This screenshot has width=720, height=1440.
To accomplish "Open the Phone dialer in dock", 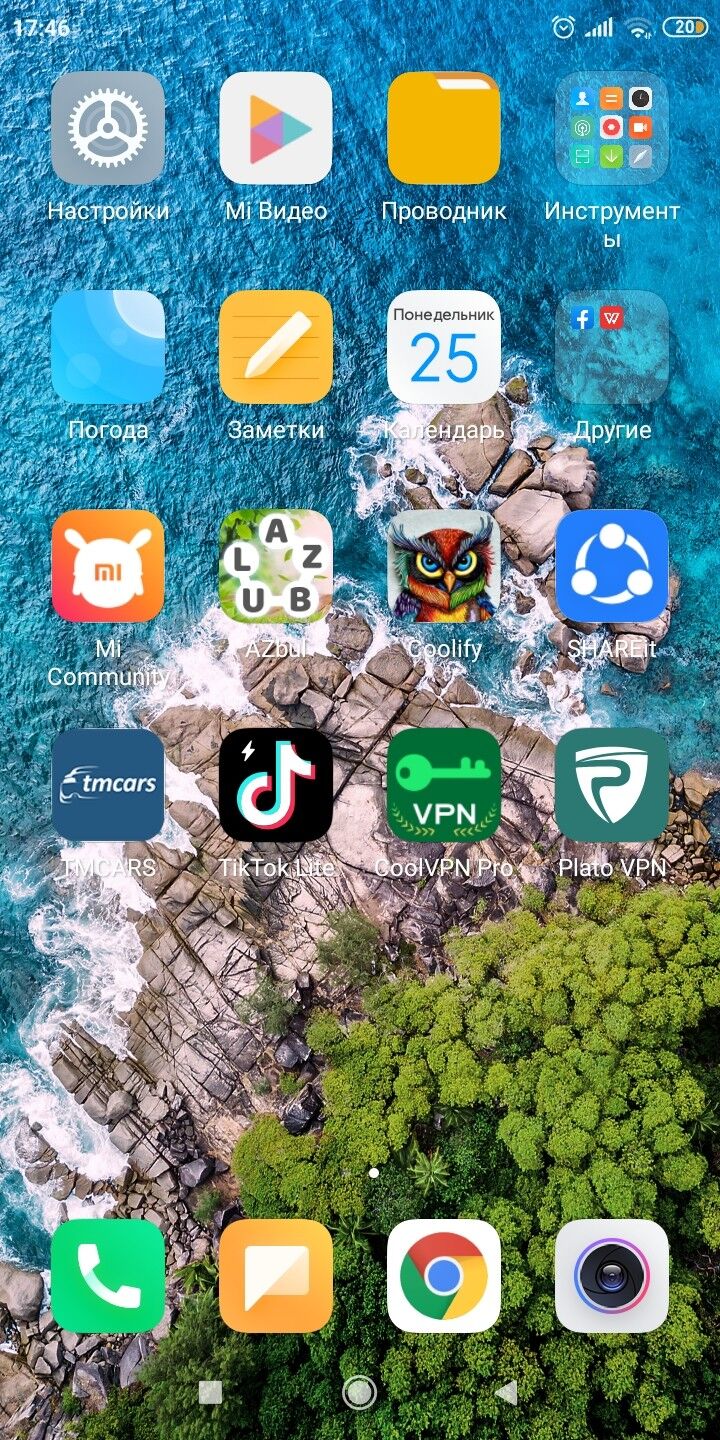I will click(x=108, y=1276).
